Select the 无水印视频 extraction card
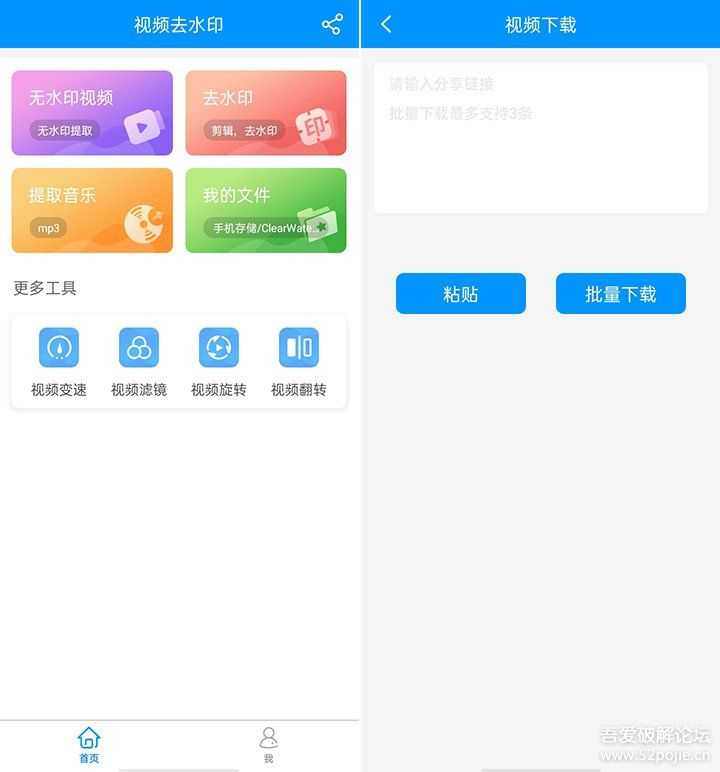720x772 pixels. (x=92, y=112)
